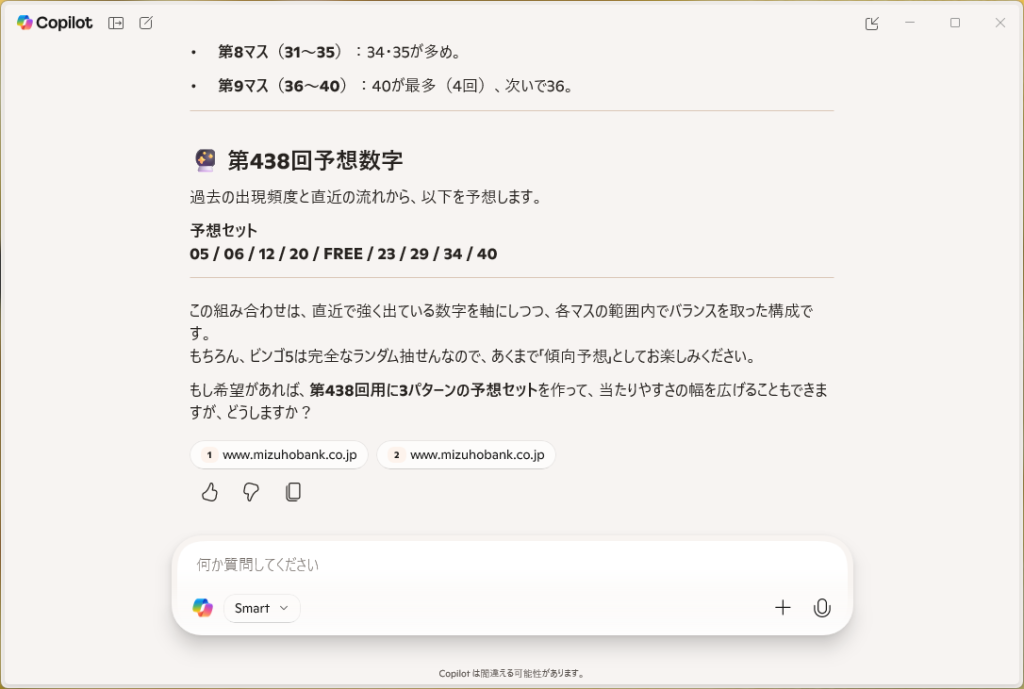
Task: Focus the 何か質問してください message field
Action: [510, 565]
